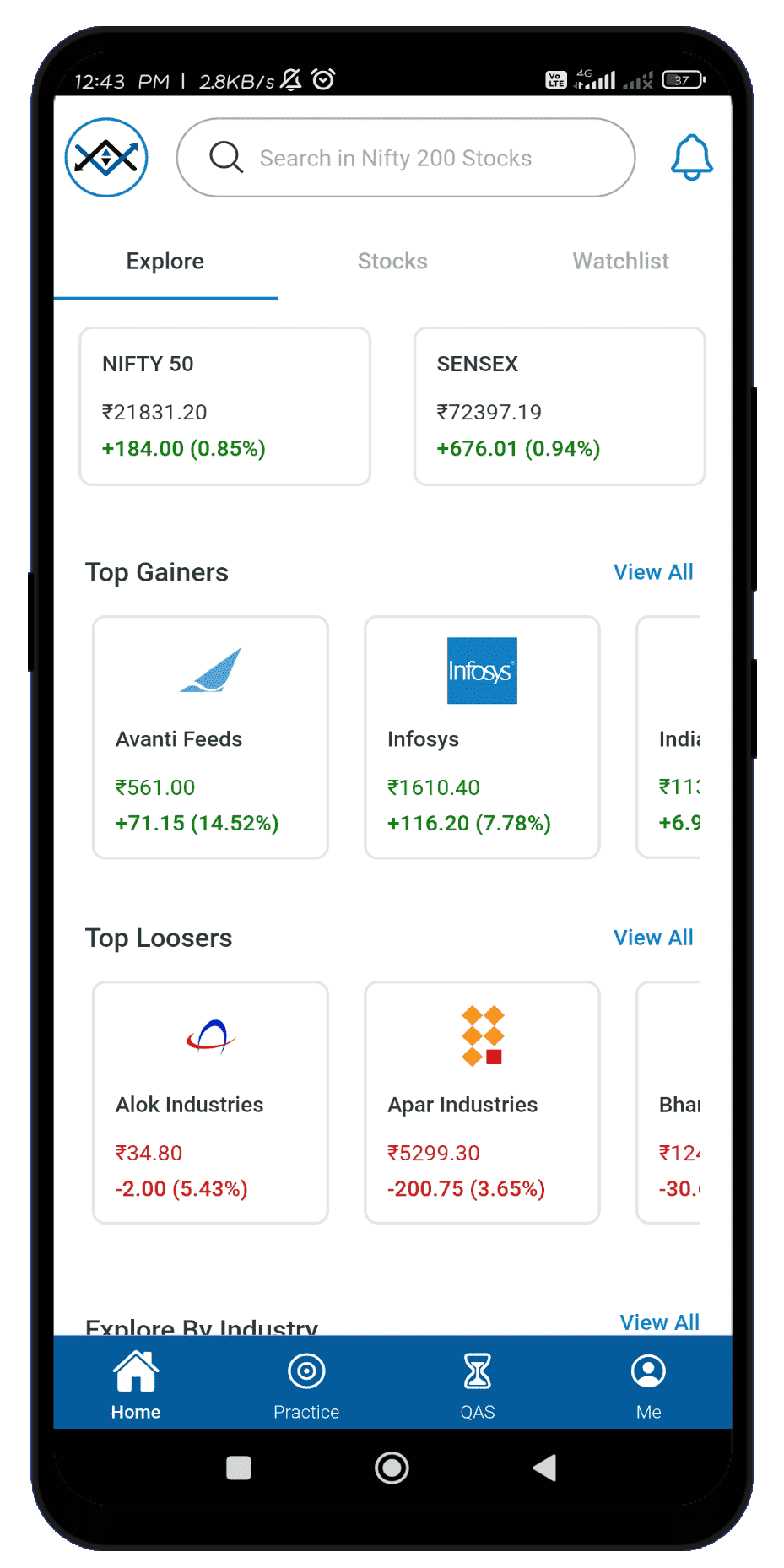Open the Alok Industries stock card
The height and width of the screenshot is (1568, 784).
pos(210,1102)
